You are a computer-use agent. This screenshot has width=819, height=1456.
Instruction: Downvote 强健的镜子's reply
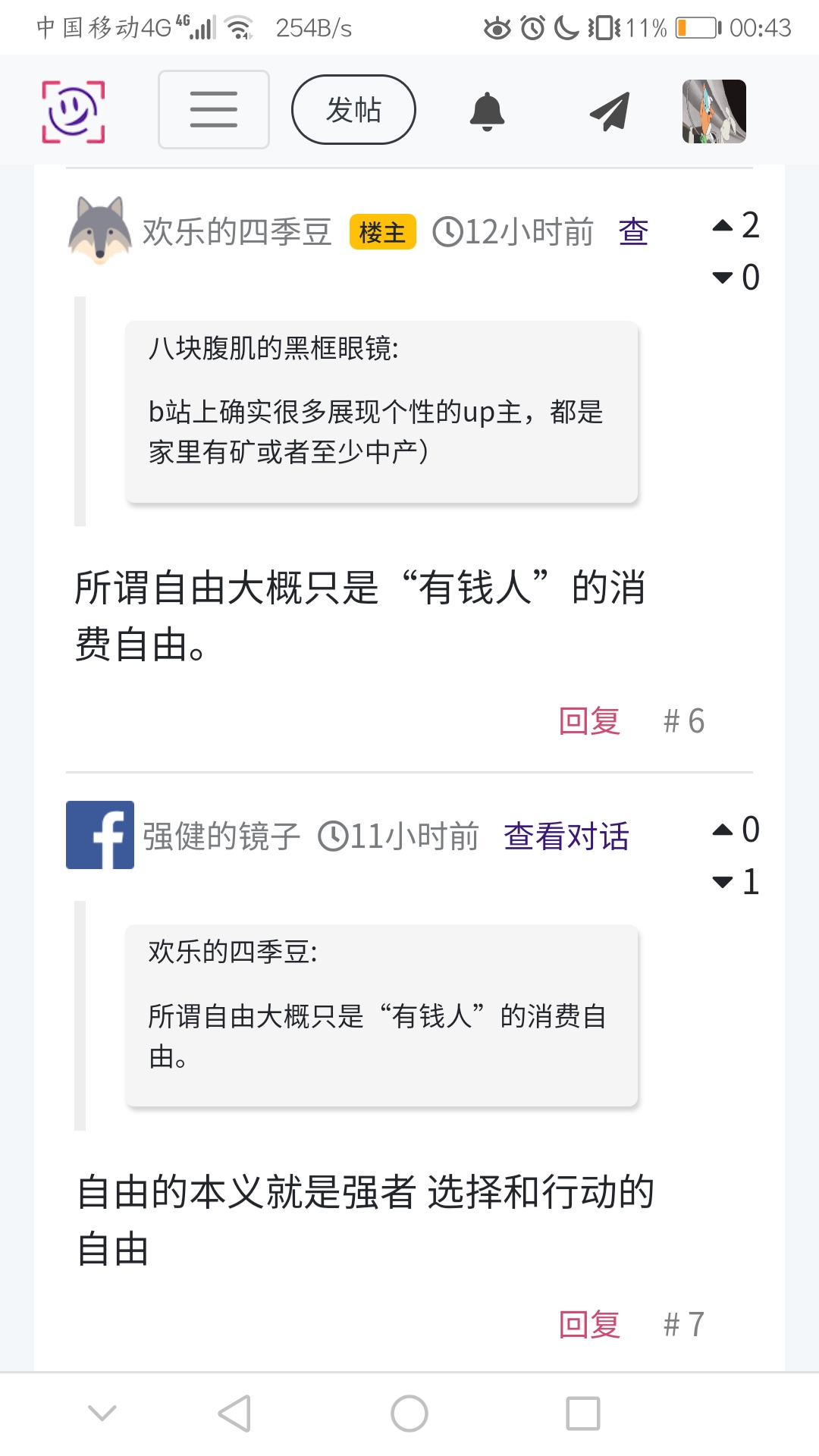pos(723,882)
